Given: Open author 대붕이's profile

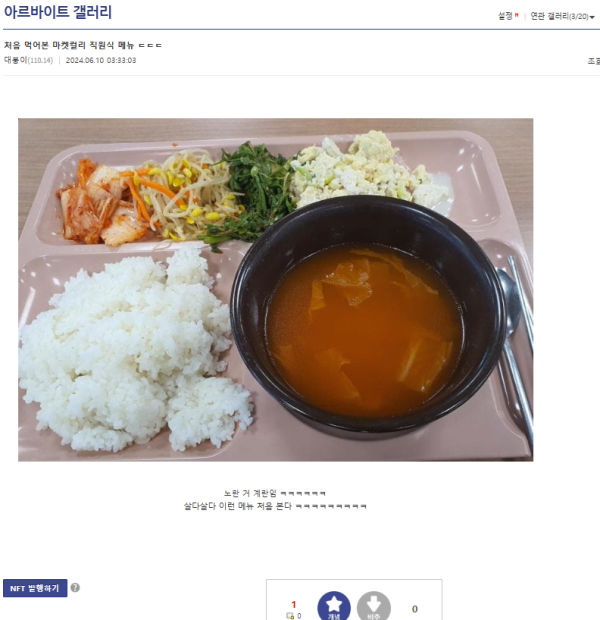Looking at the screenshot, I should point(15,60).
